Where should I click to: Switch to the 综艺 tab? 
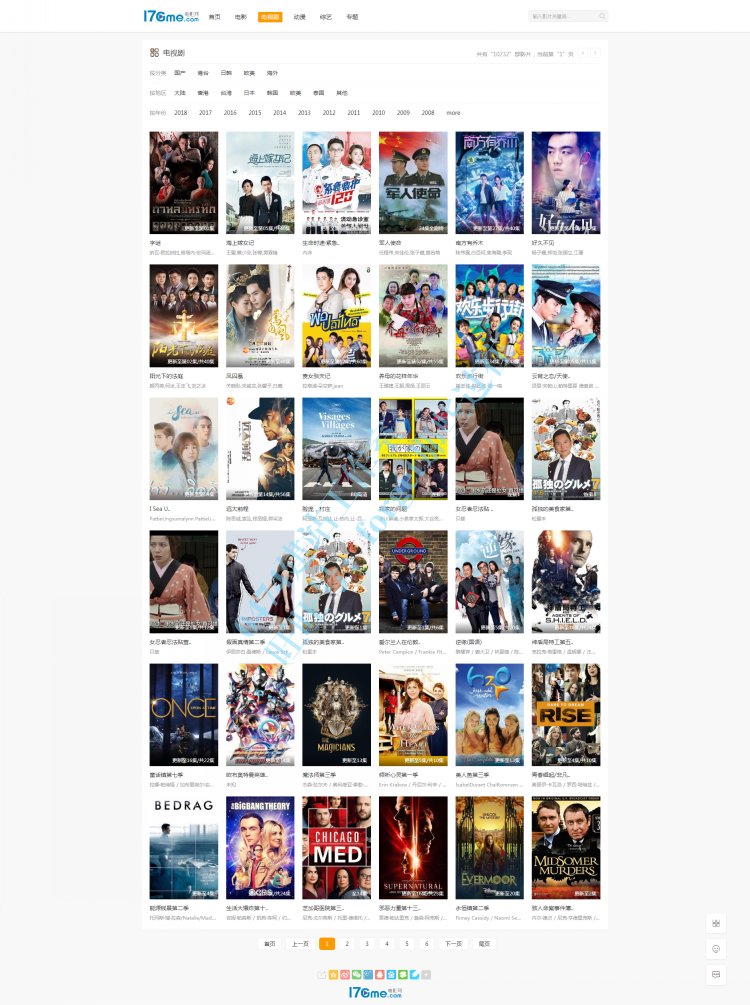(326, 17)
